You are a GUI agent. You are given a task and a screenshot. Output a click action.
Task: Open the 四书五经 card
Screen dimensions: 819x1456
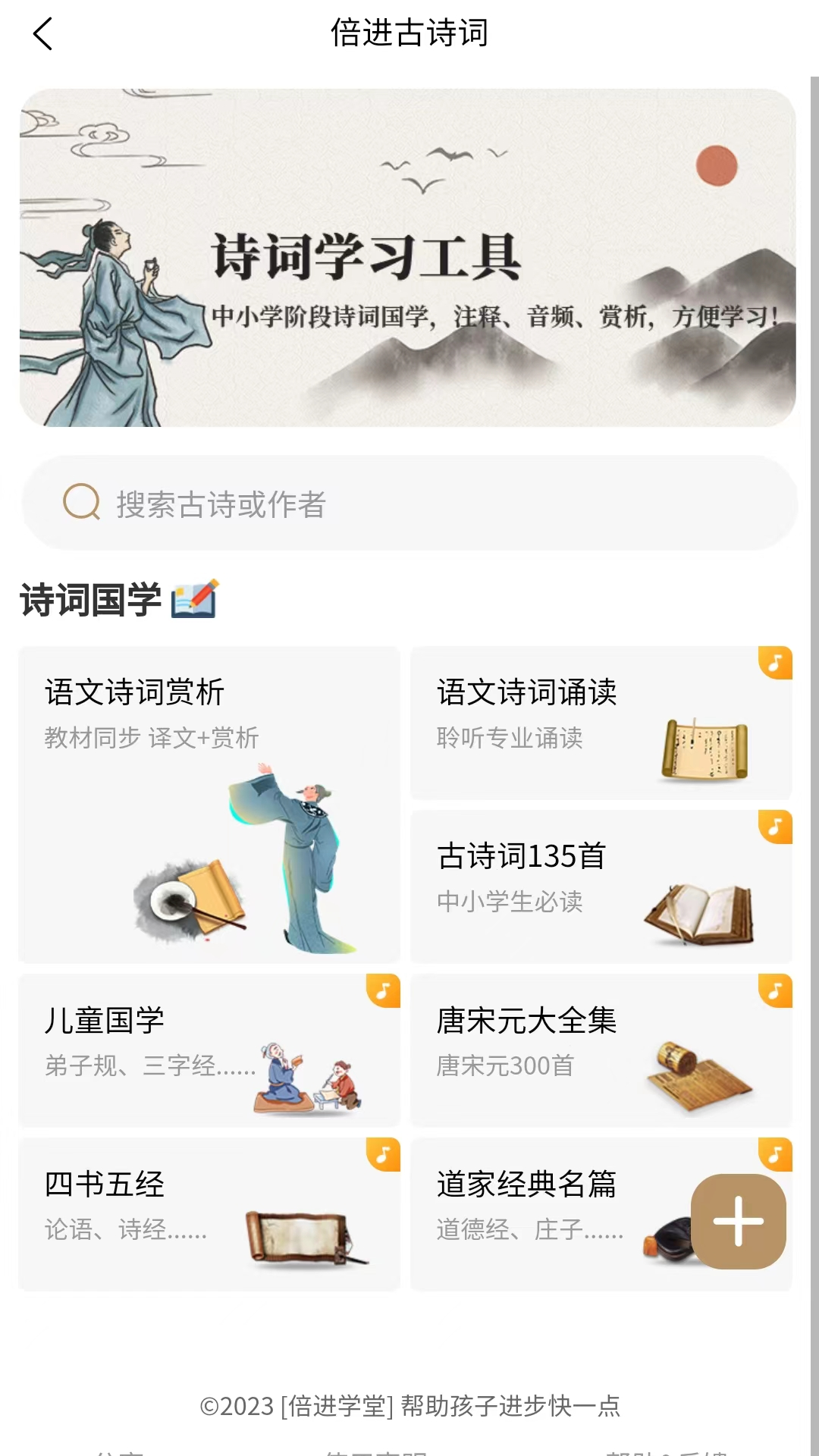click(209, 1213)
